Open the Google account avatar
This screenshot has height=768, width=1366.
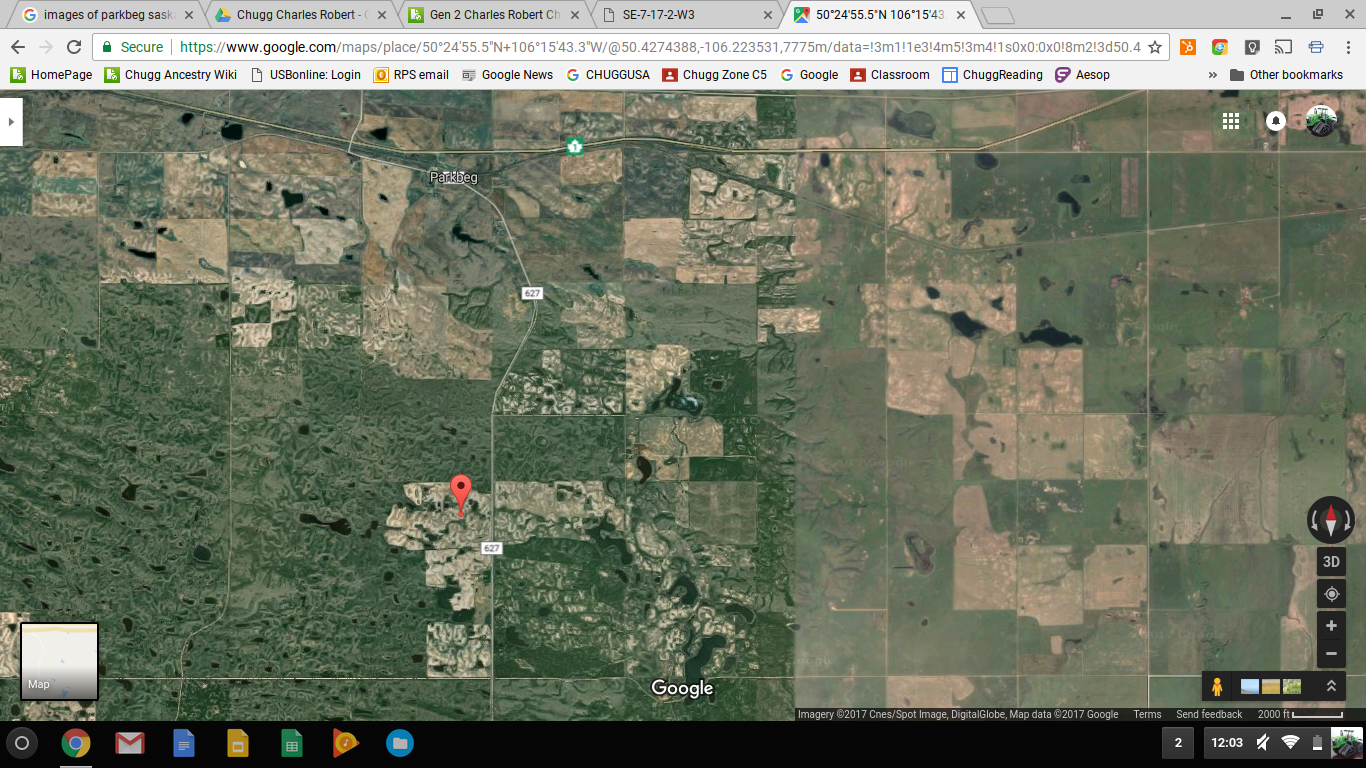(x=1321, y=121)
